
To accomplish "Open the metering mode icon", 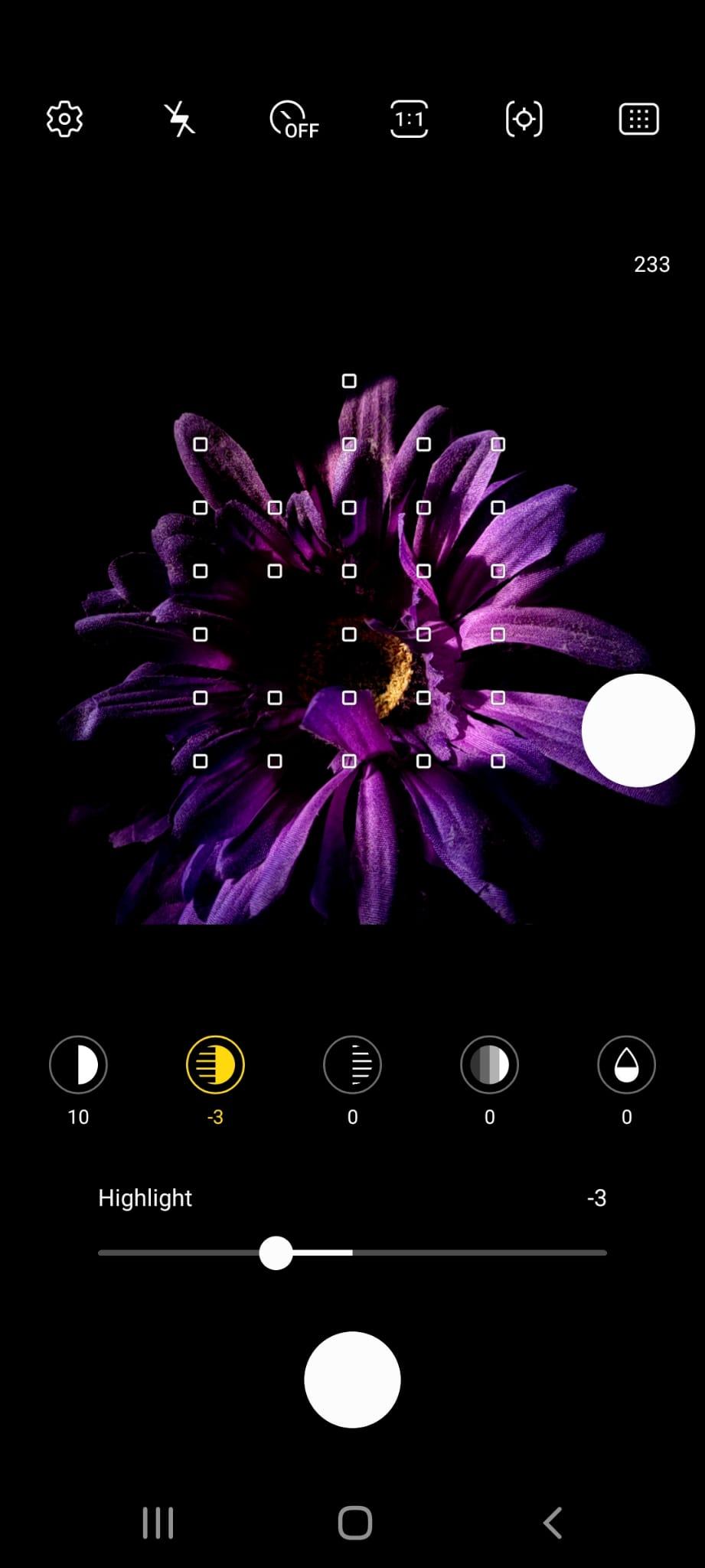I will pos(524,119).
